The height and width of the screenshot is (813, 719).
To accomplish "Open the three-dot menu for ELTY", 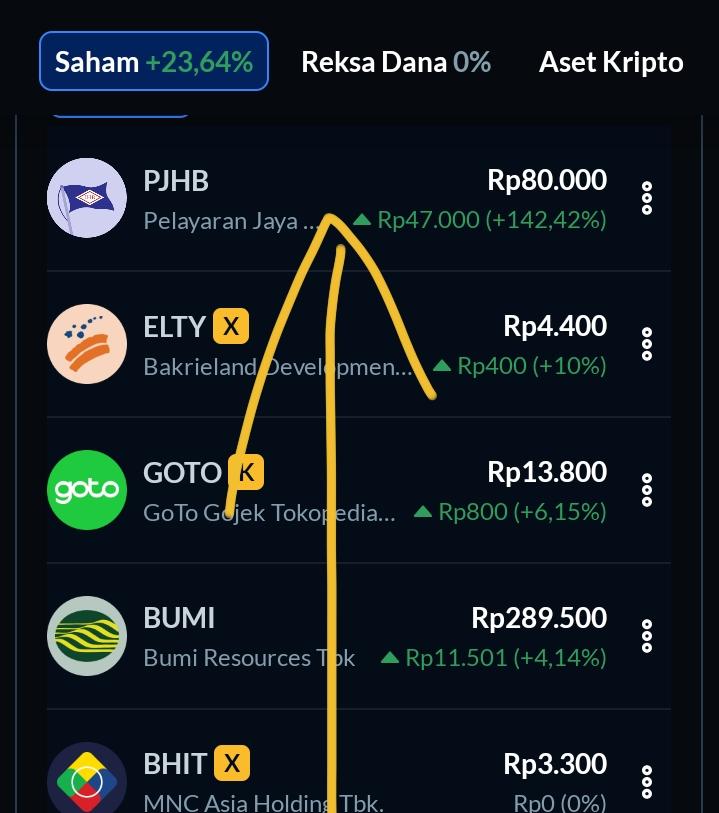I will [x=647, y=344].
